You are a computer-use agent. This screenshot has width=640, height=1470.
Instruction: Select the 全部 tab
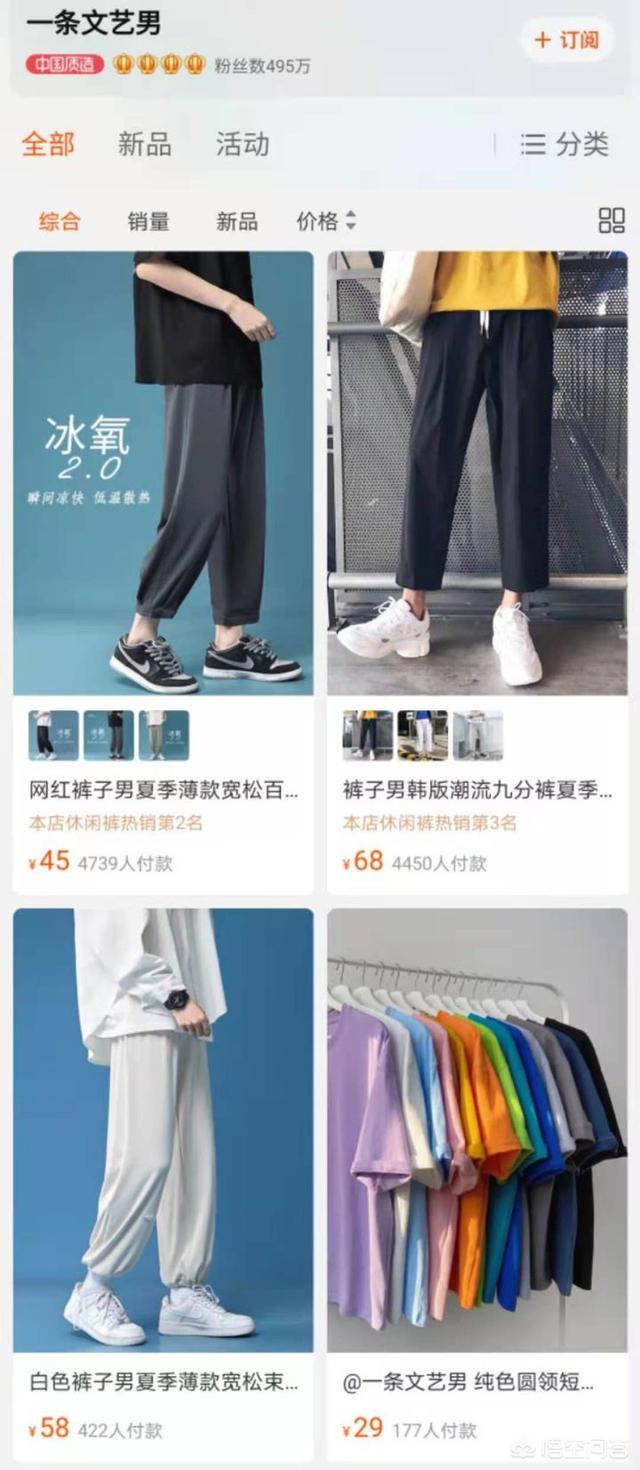[48, 144]
